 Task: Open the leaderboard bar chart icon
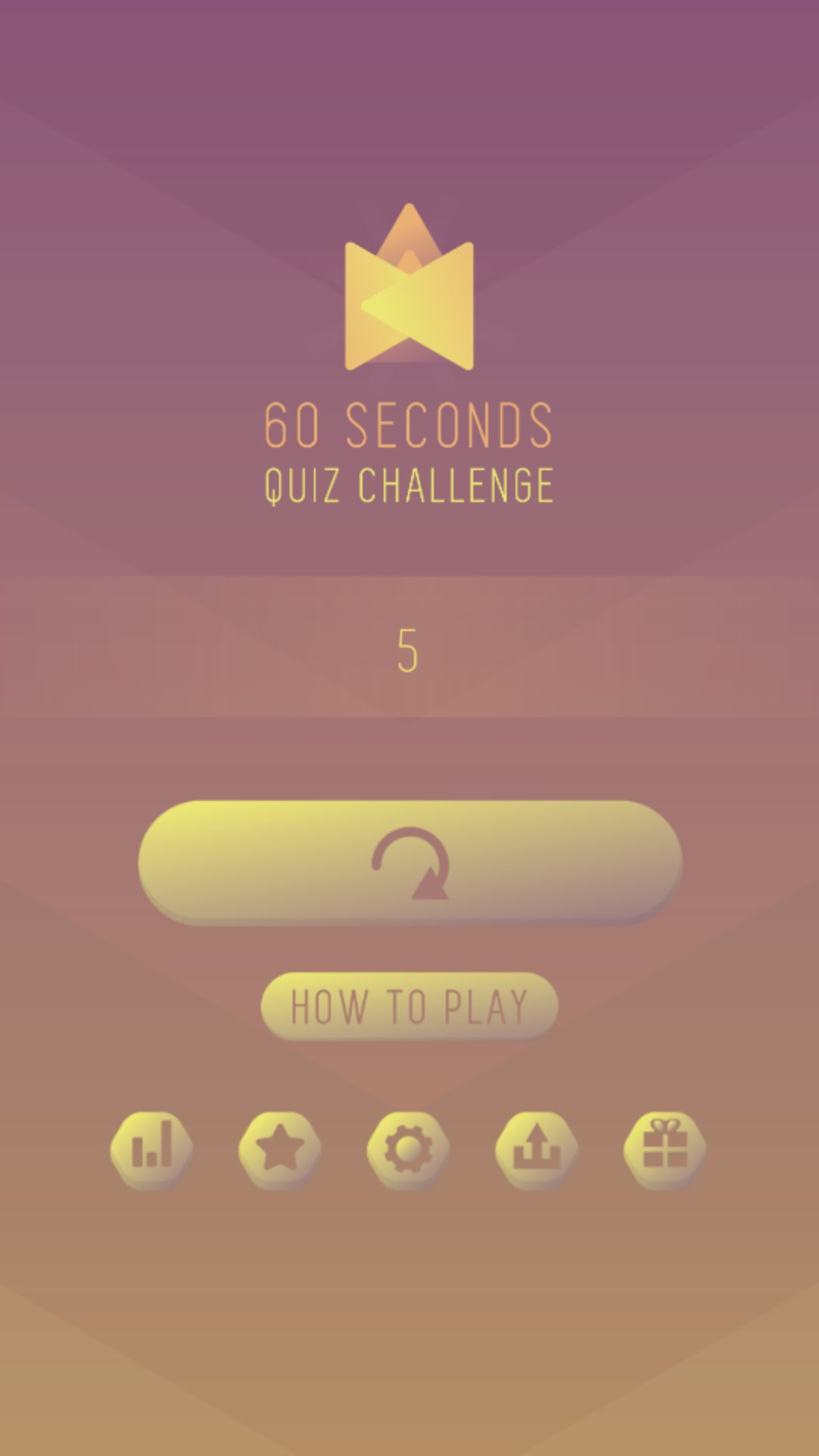coord(152,1150)
